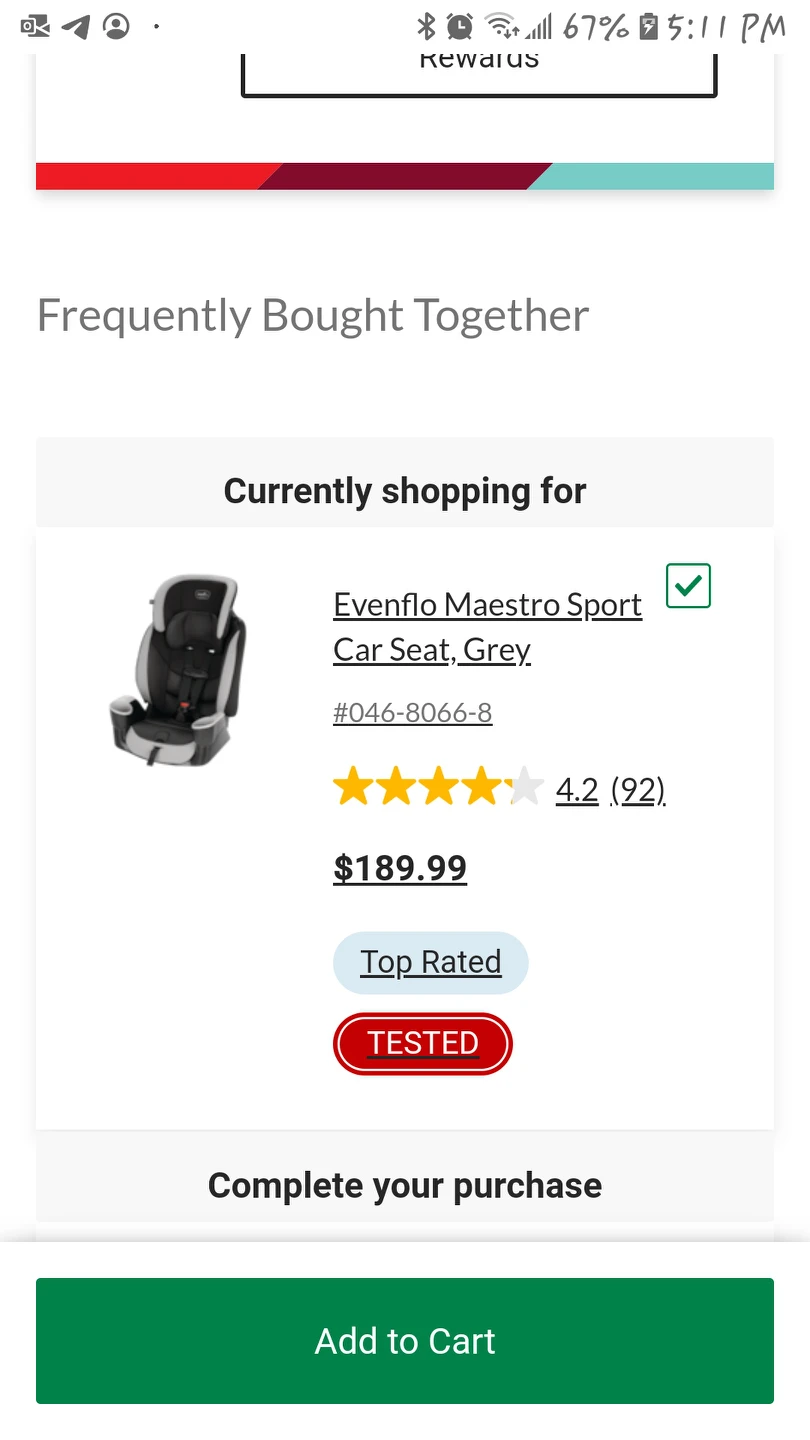The height and width of the screenshot is (1440, 810).
Task: Open the red TESTED badge
Action: 422,1043
